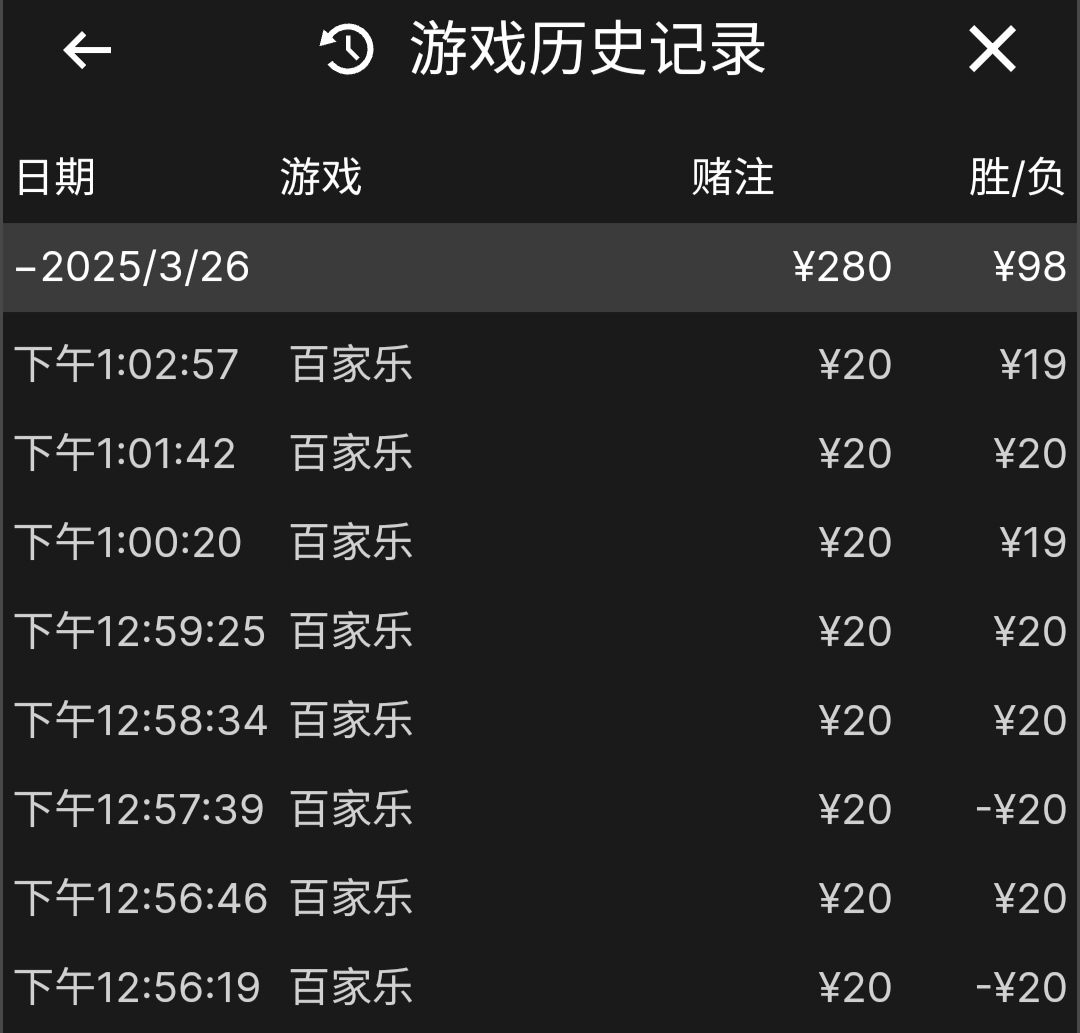Select the 下午1:00:20 百家乐 entry

[x=540, y=542]
